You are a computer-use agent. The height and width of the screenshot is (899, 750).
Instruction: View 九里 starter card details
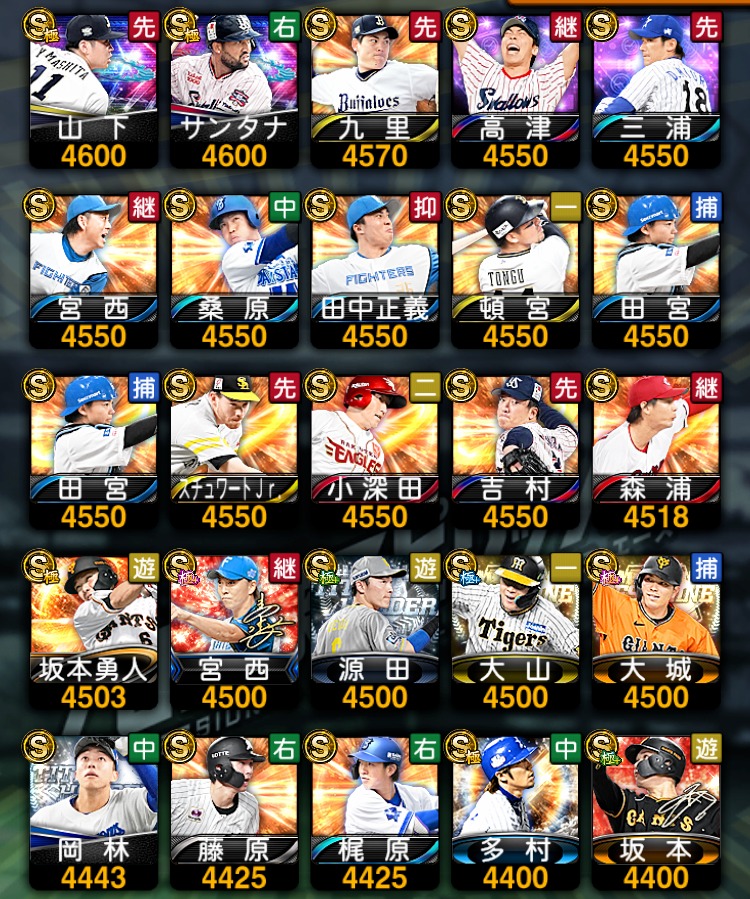375,90
